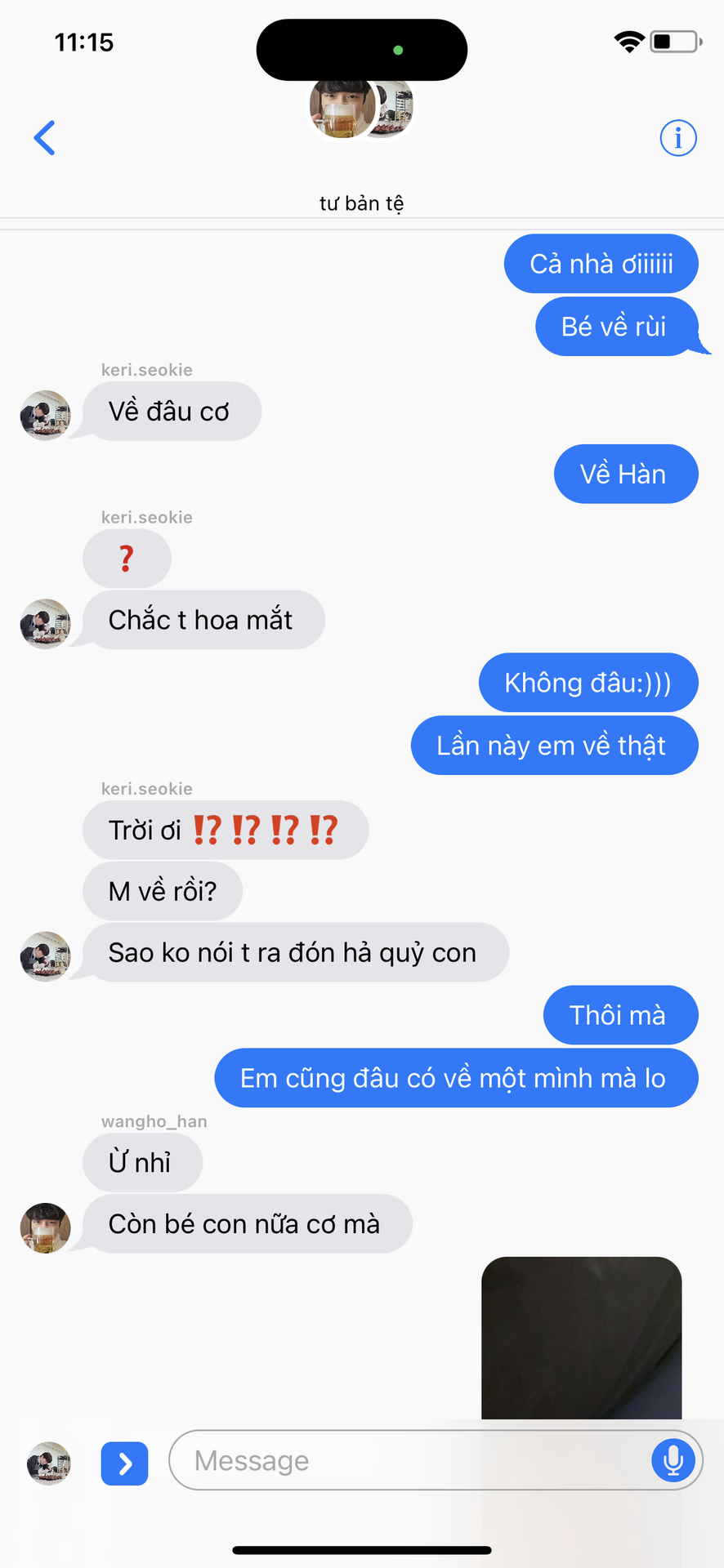
Task: Record a voice message with the microphone
Action: pyautogui.click(x=673, y=1460)
